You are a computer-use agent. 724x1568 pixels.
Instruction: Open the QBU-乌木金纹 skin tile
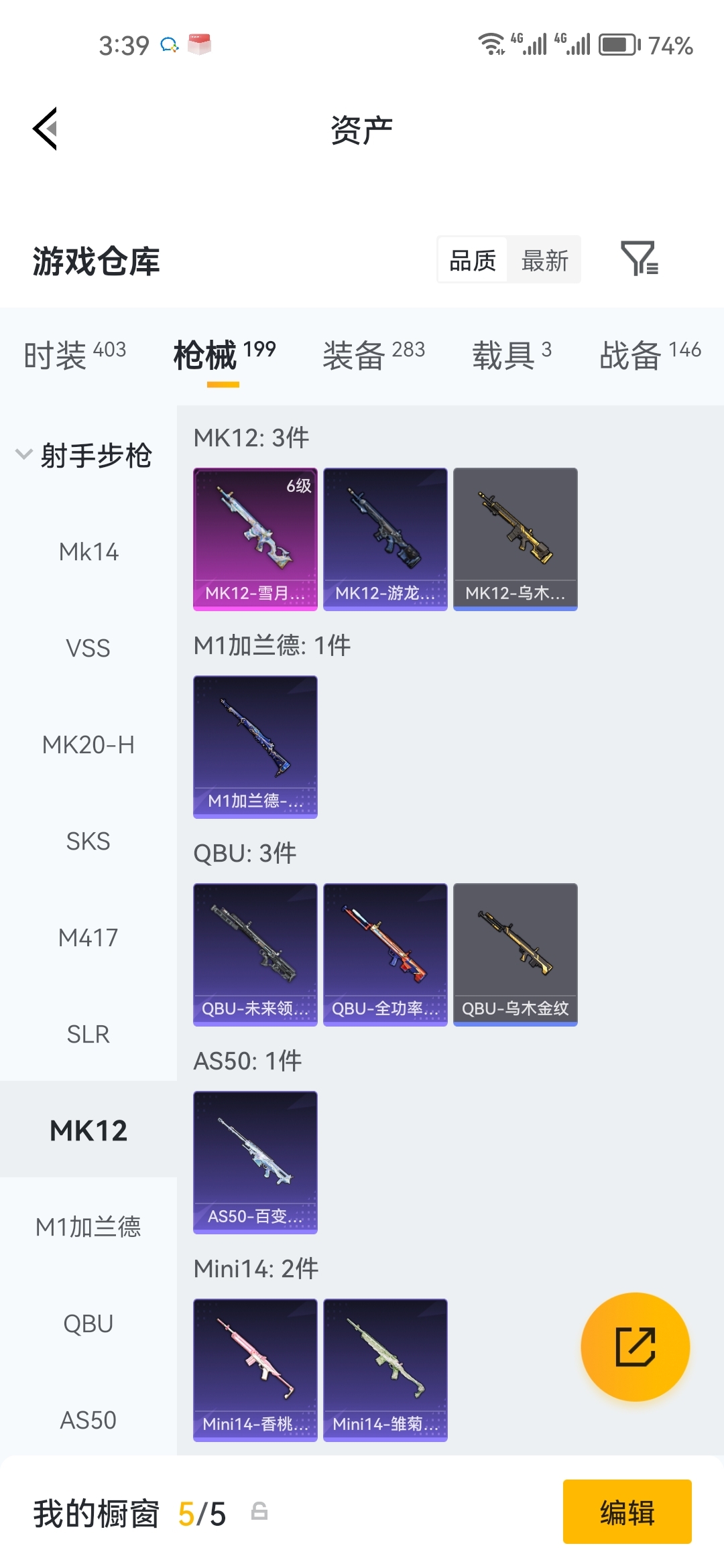point(516,955)
